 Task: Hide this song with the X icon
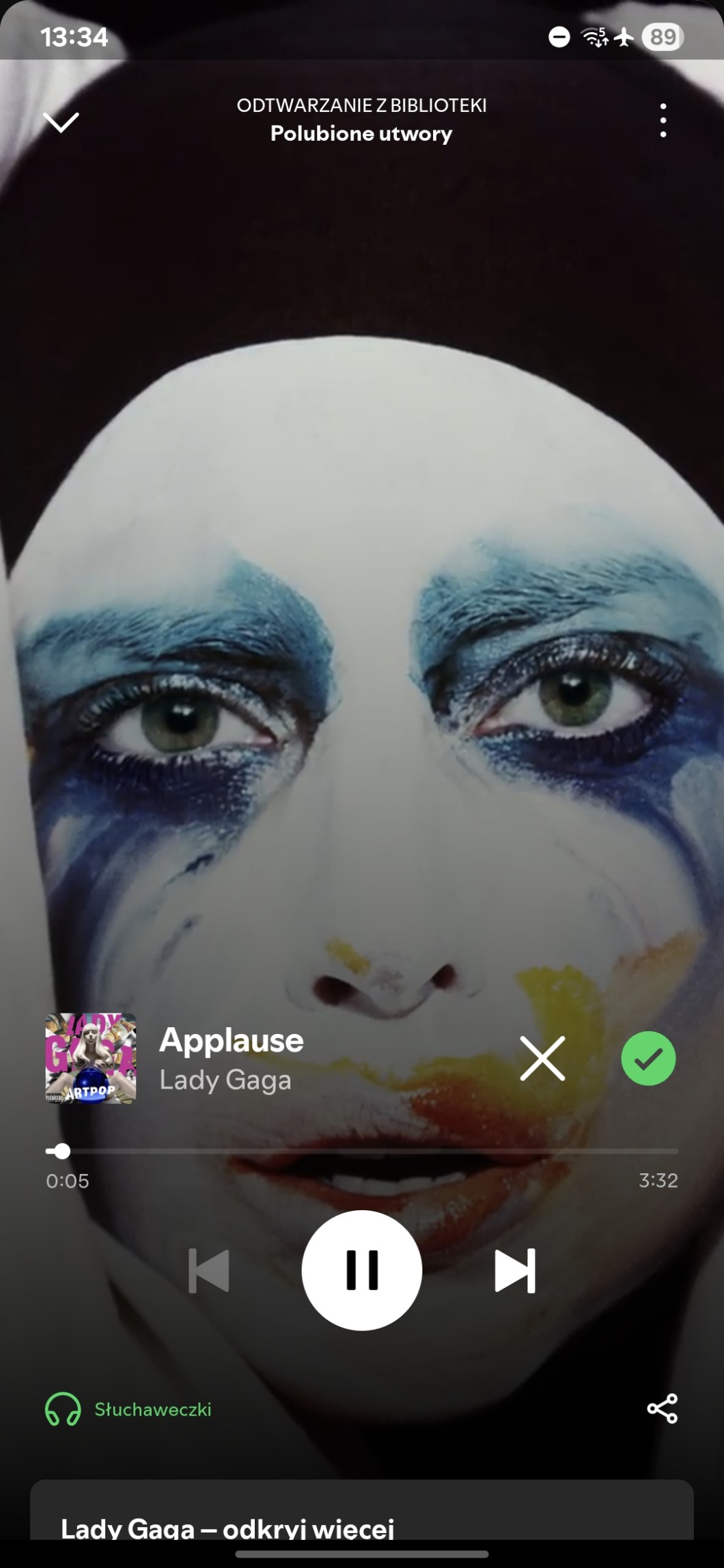coord(542,1059)
